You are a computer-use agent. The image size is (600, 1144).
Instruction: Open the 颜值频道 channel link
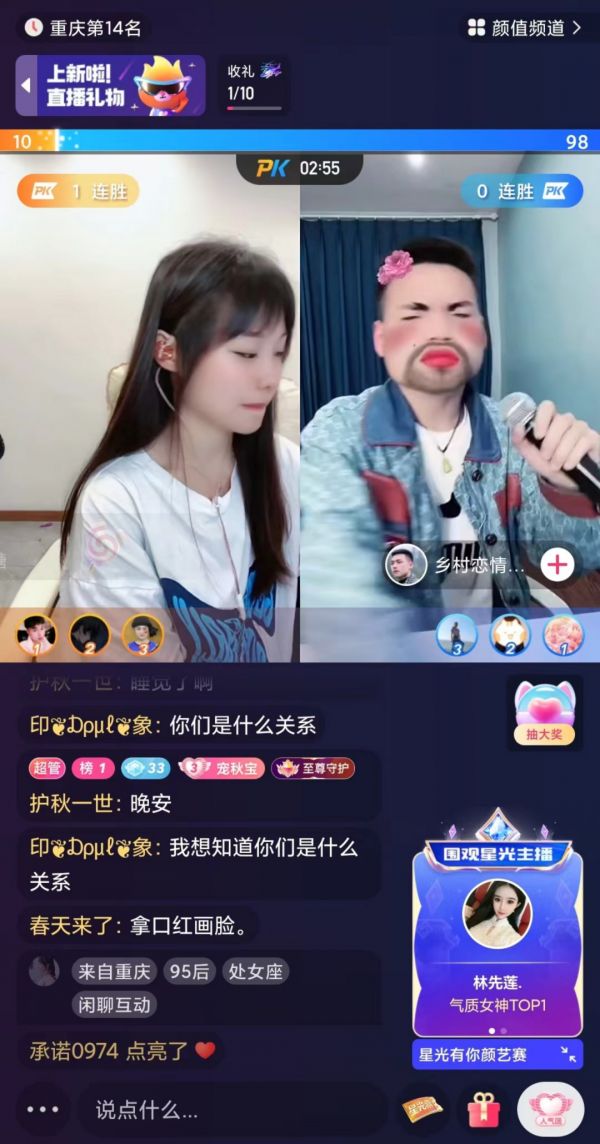(x=524, y=28)
